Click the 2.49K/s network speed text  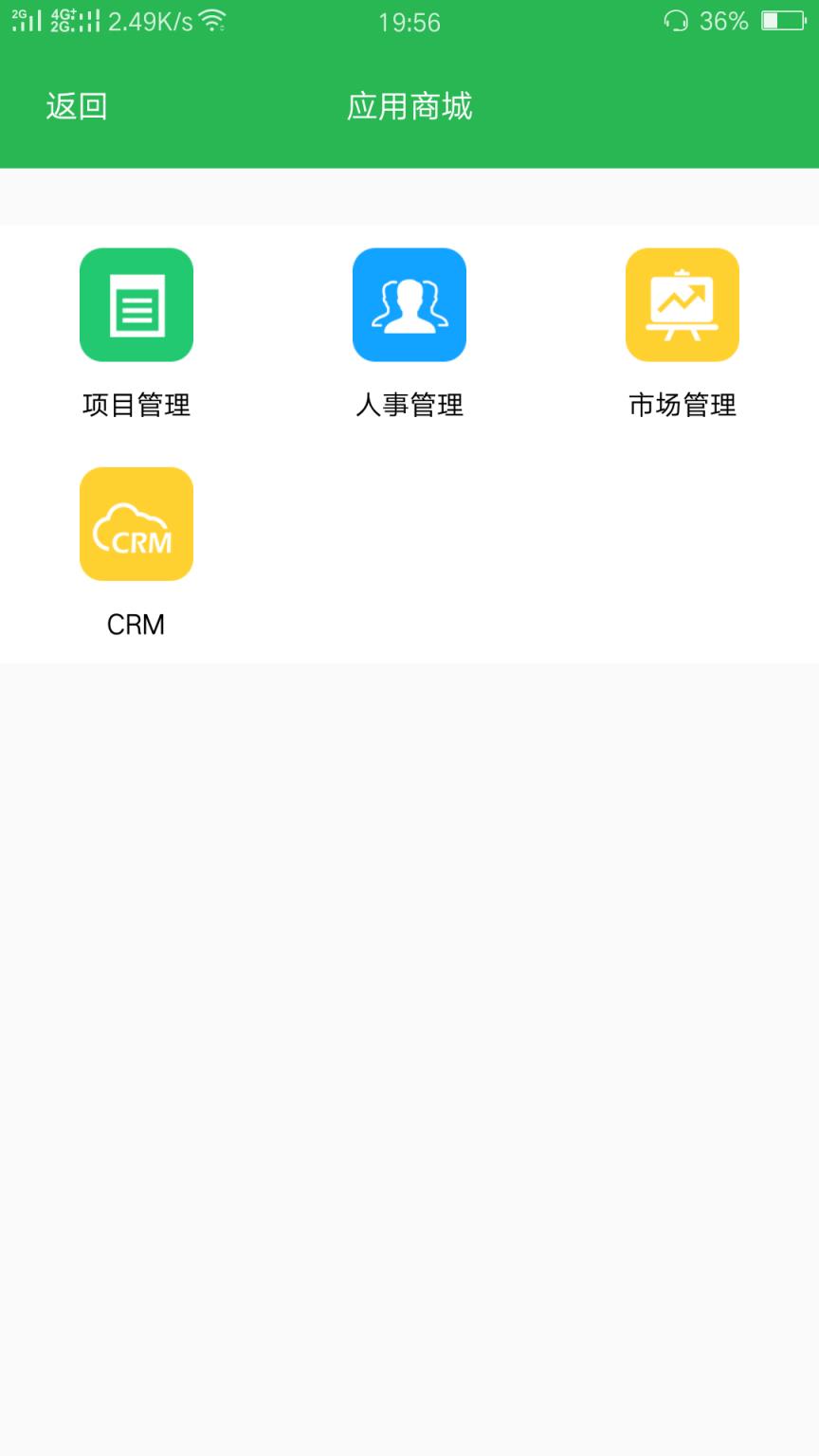[x=154, y=22]
